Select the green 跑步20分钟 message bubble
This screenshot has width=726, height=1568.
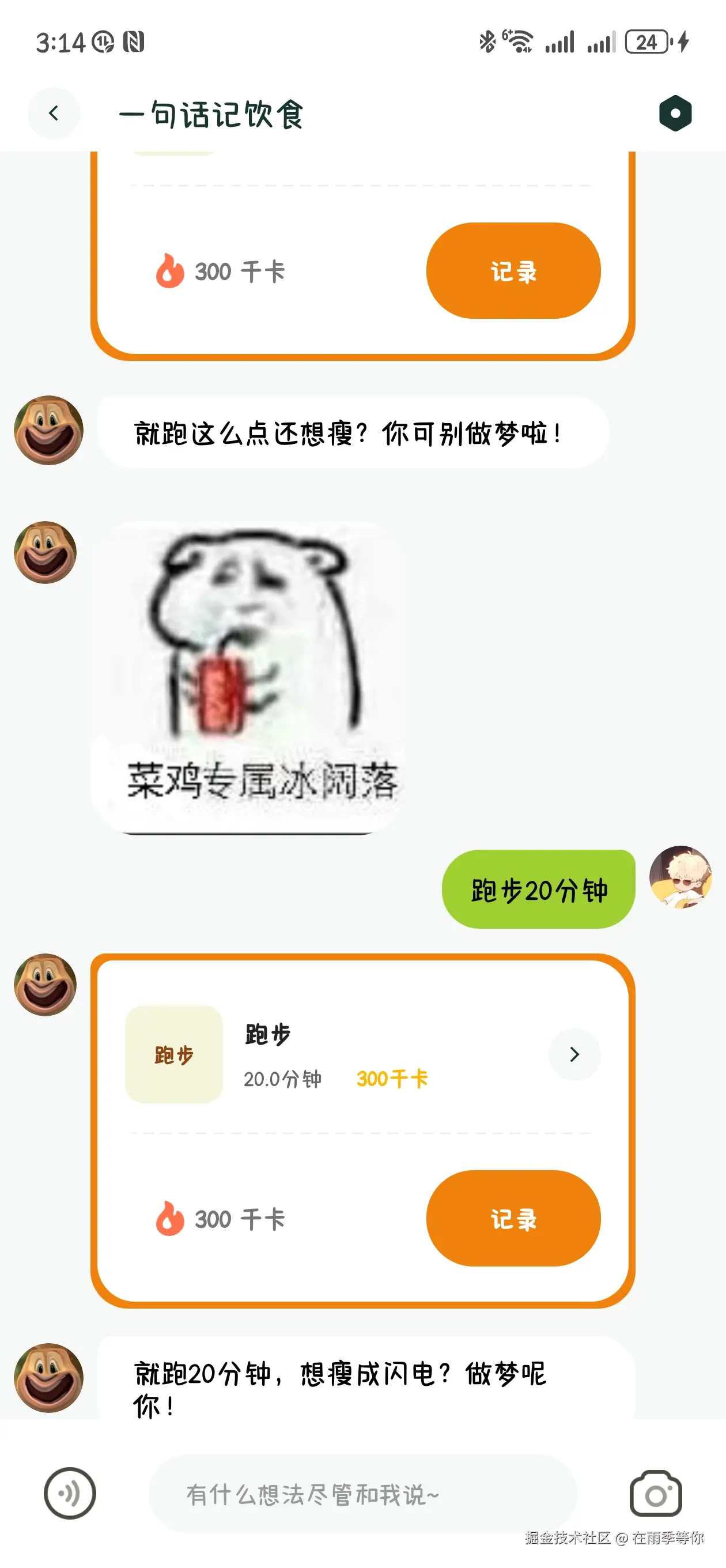coord(538,889)
